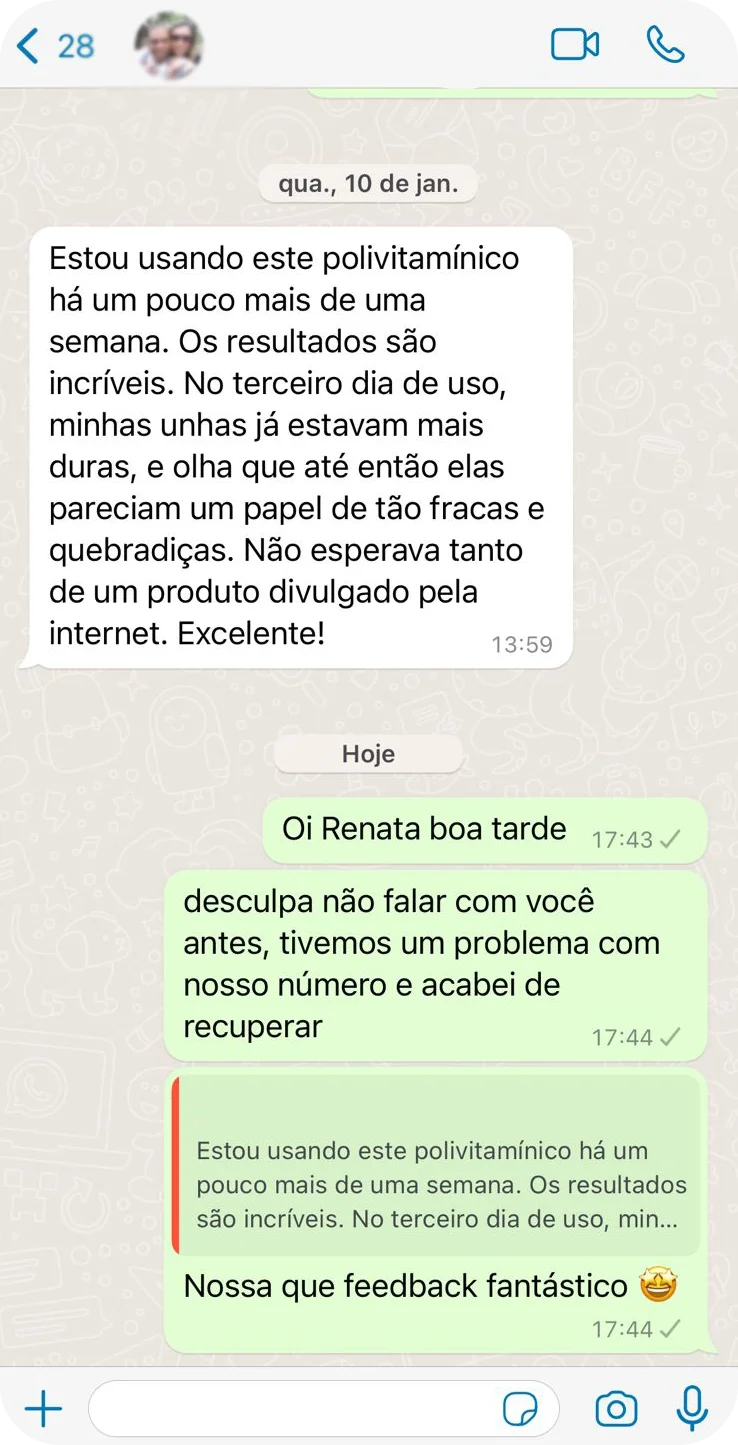Select the message input field
The width and height of the screenshot is (738, 1445).
point(300,1408)
